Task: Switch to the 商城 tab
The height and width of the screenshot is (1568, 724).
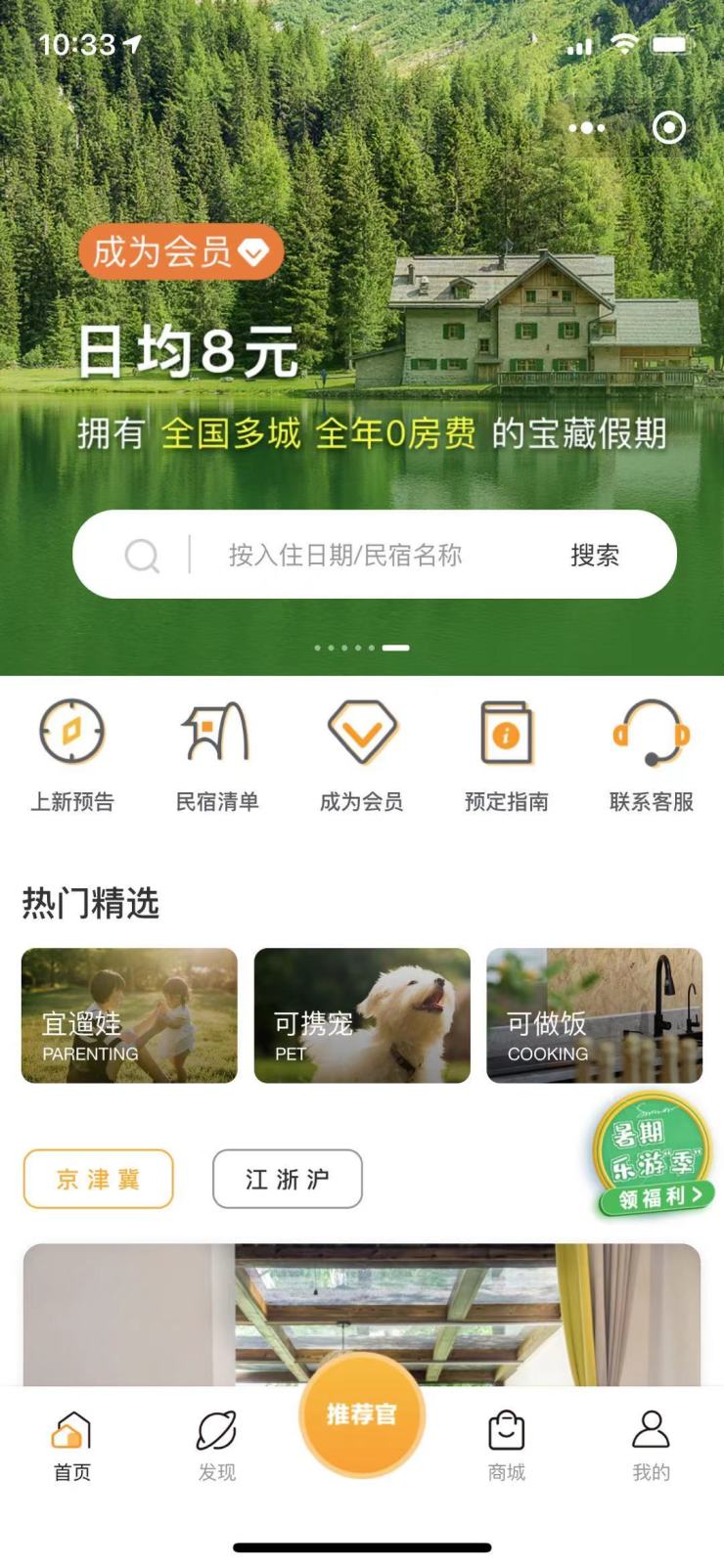Action: point(507,1445)
